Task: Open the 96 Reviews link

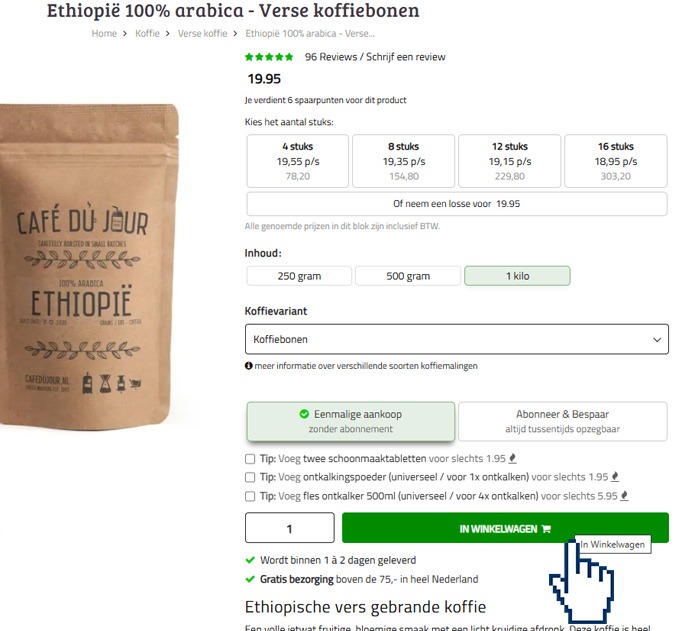Action: [330, 57]
